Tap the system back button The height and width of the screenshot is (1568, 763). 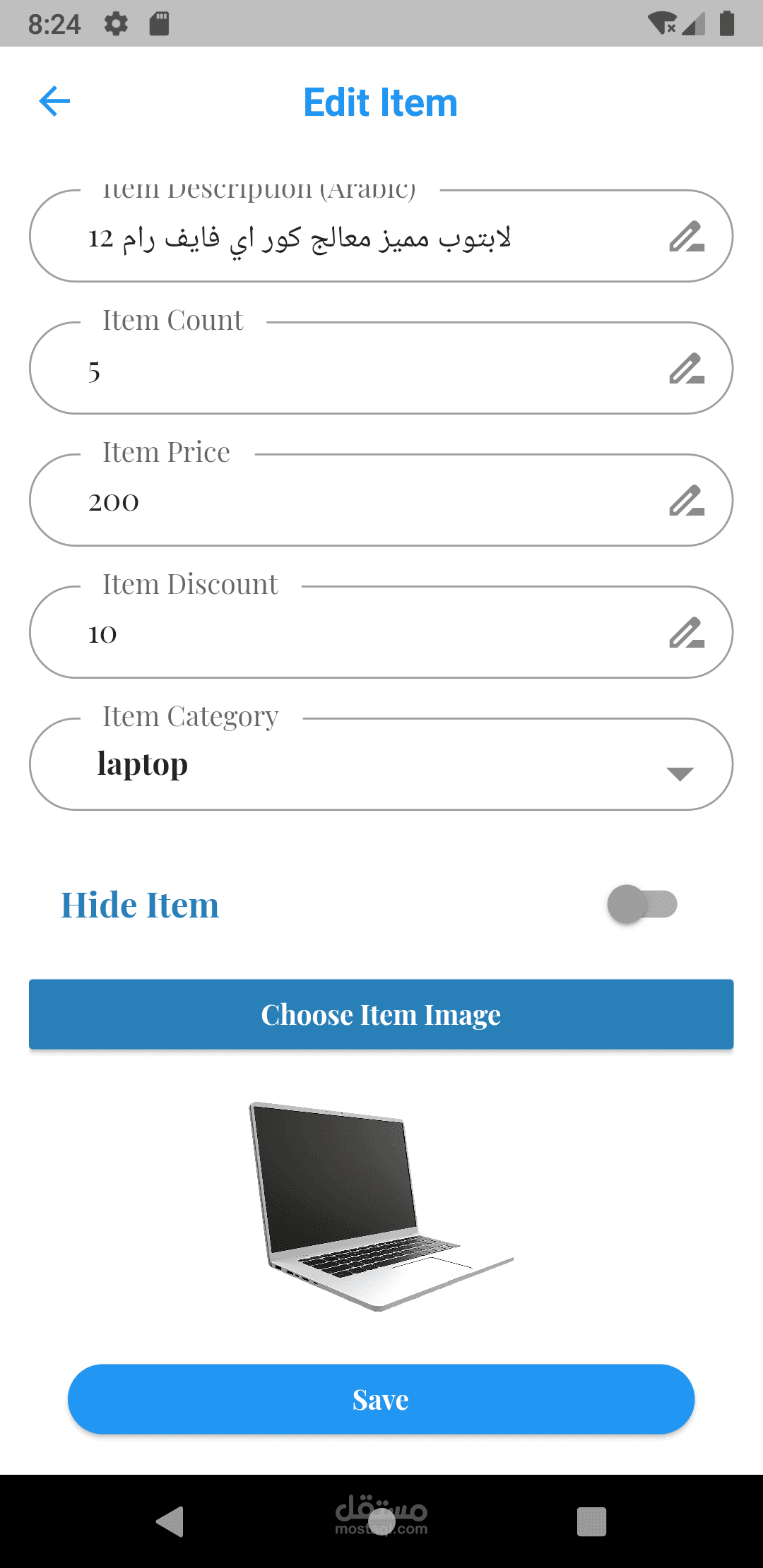pos(170,1521)
